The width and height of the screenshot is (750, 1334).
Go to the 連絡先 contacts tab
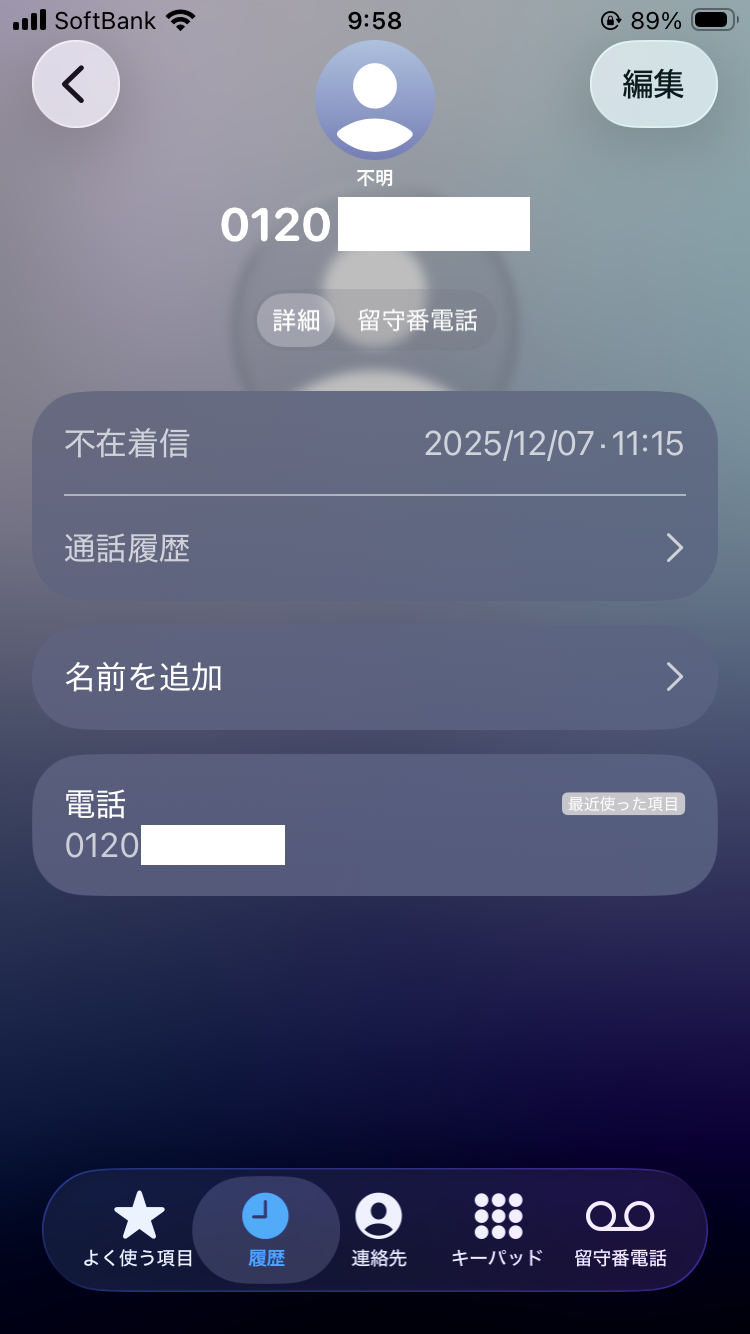coord(379,1230)
